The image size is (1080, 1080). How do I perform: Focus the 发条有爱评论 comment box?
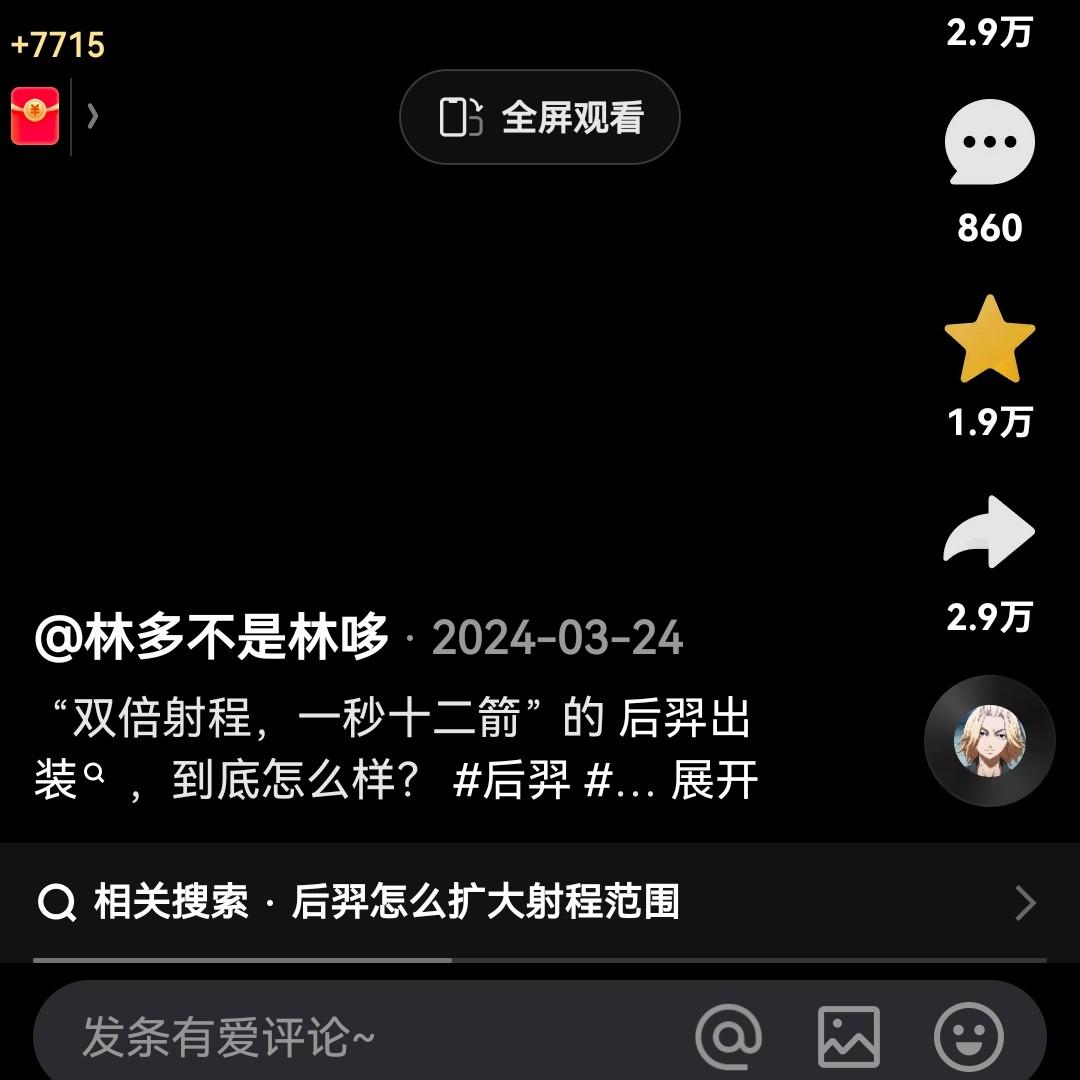click(300, 1037)
